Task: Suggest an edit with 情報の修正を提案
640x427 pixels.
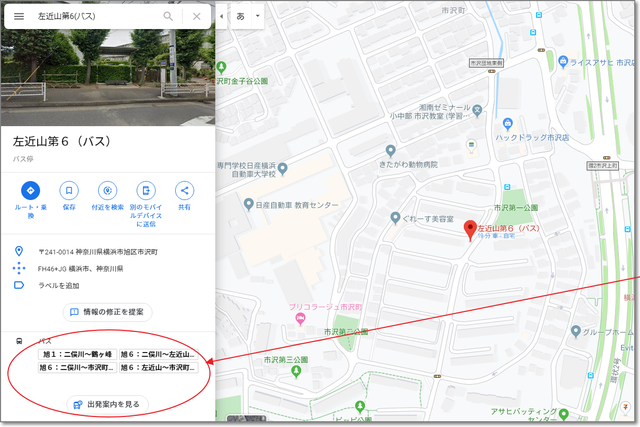Action: (x=108, y=312)
